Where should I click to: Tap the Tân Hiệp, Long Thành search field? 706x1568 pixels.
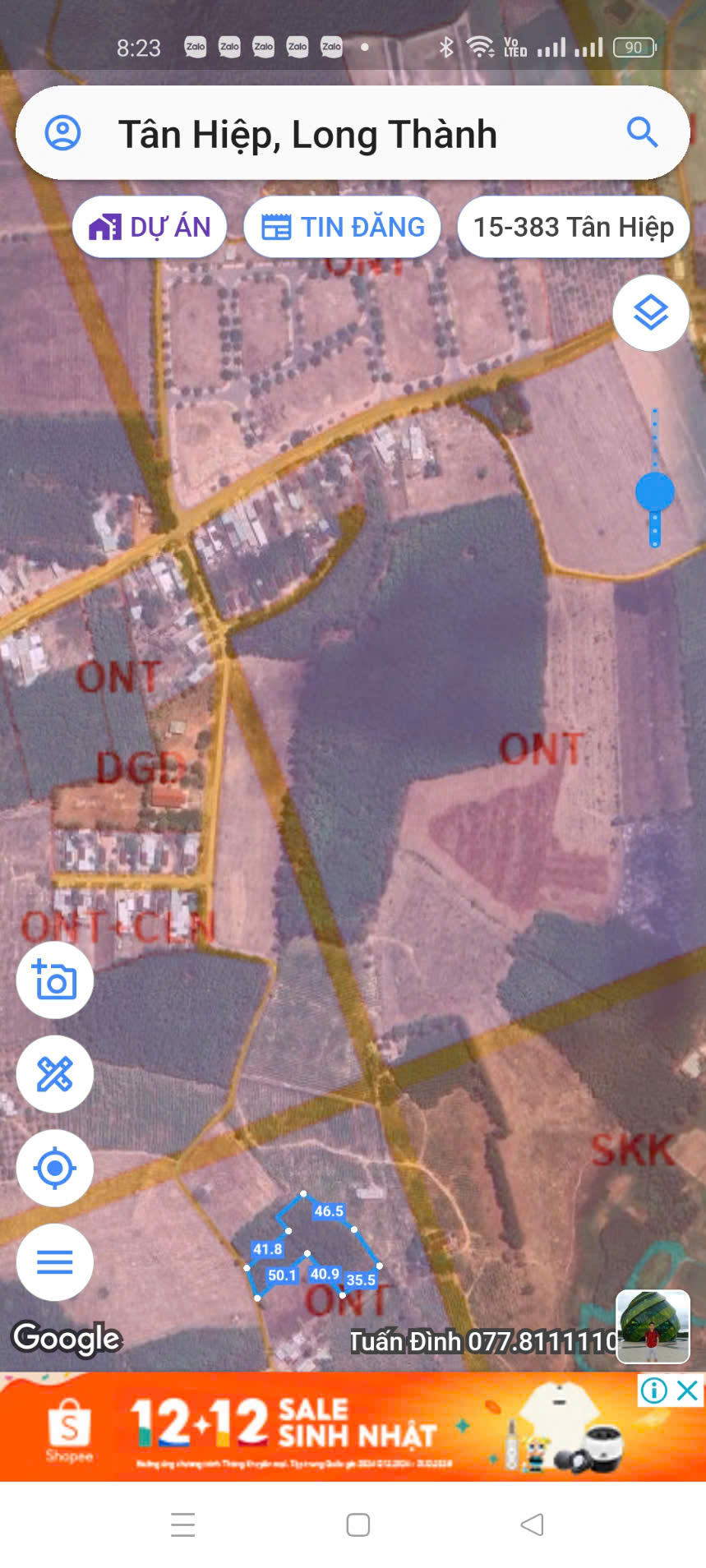coord(329,134)
